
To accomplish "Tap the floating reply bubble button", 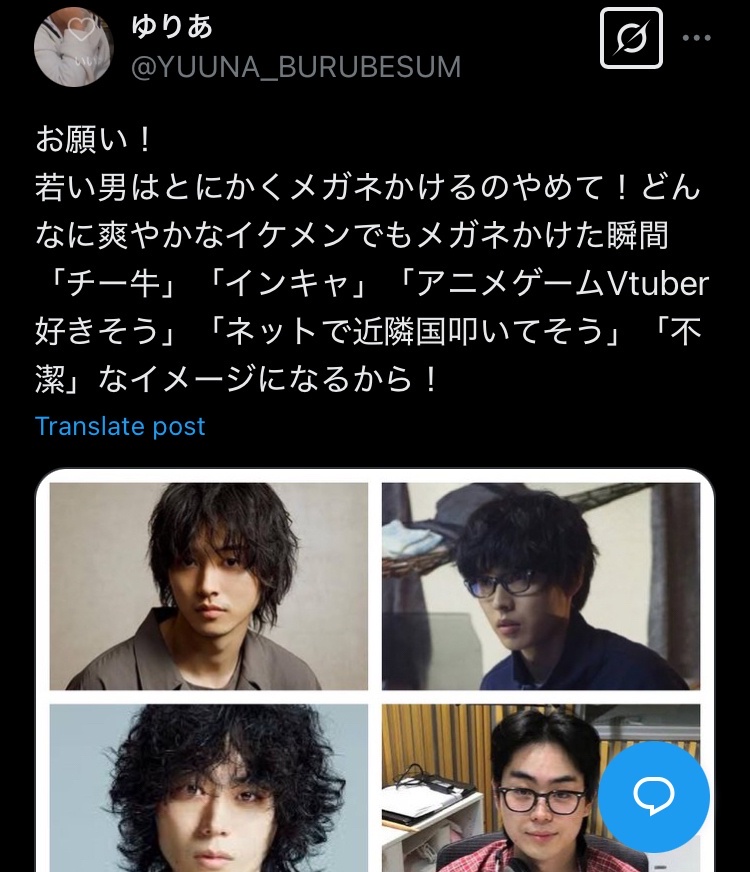I will click(654, 797).
